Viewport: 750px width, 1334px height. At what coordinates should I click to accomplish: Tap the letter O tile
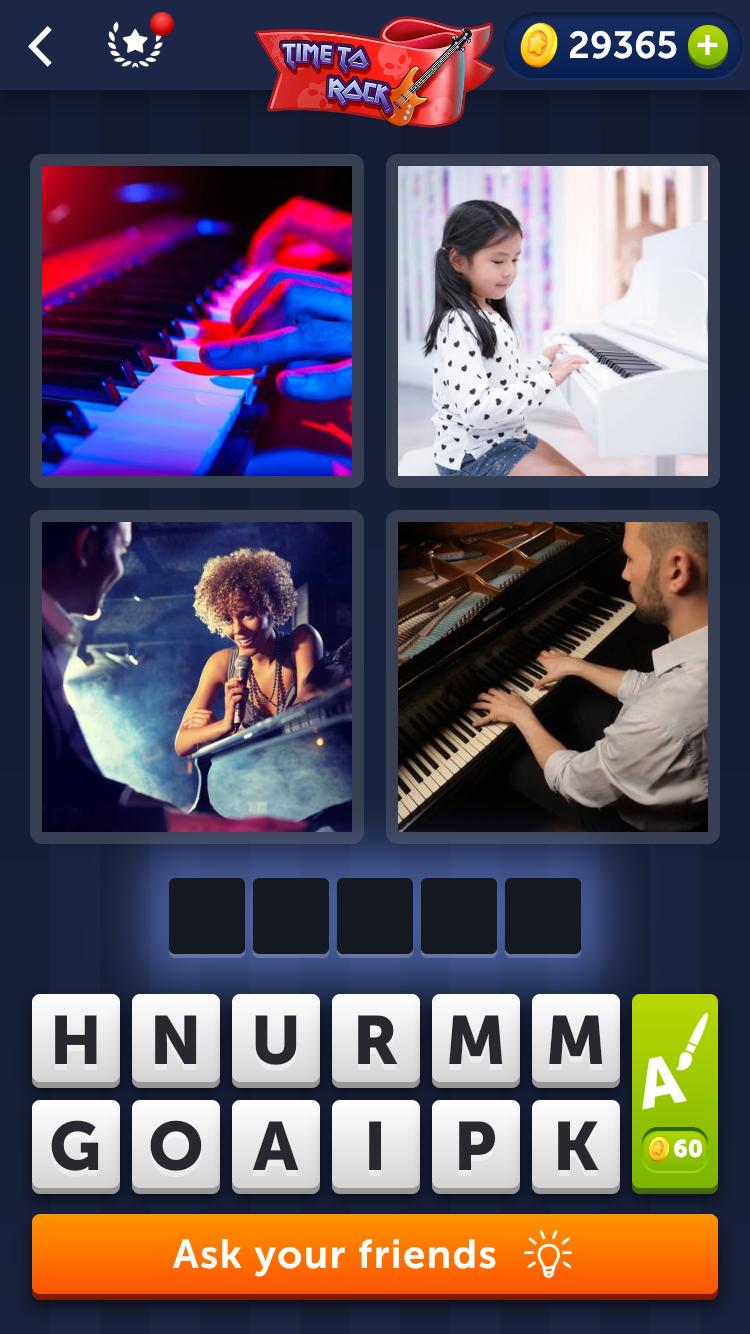[x=176, y=1146]
